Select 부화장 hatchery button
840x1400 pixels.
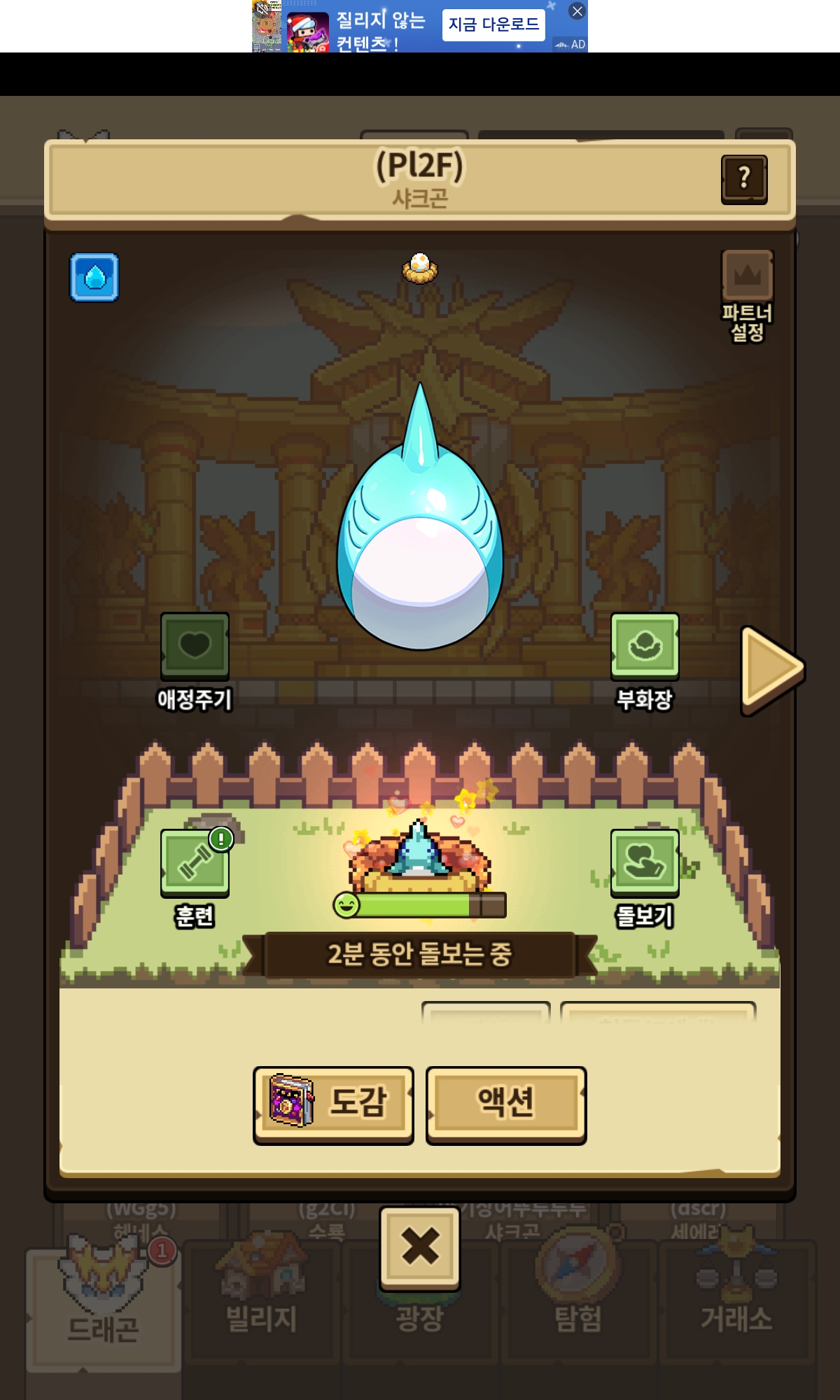644,647
